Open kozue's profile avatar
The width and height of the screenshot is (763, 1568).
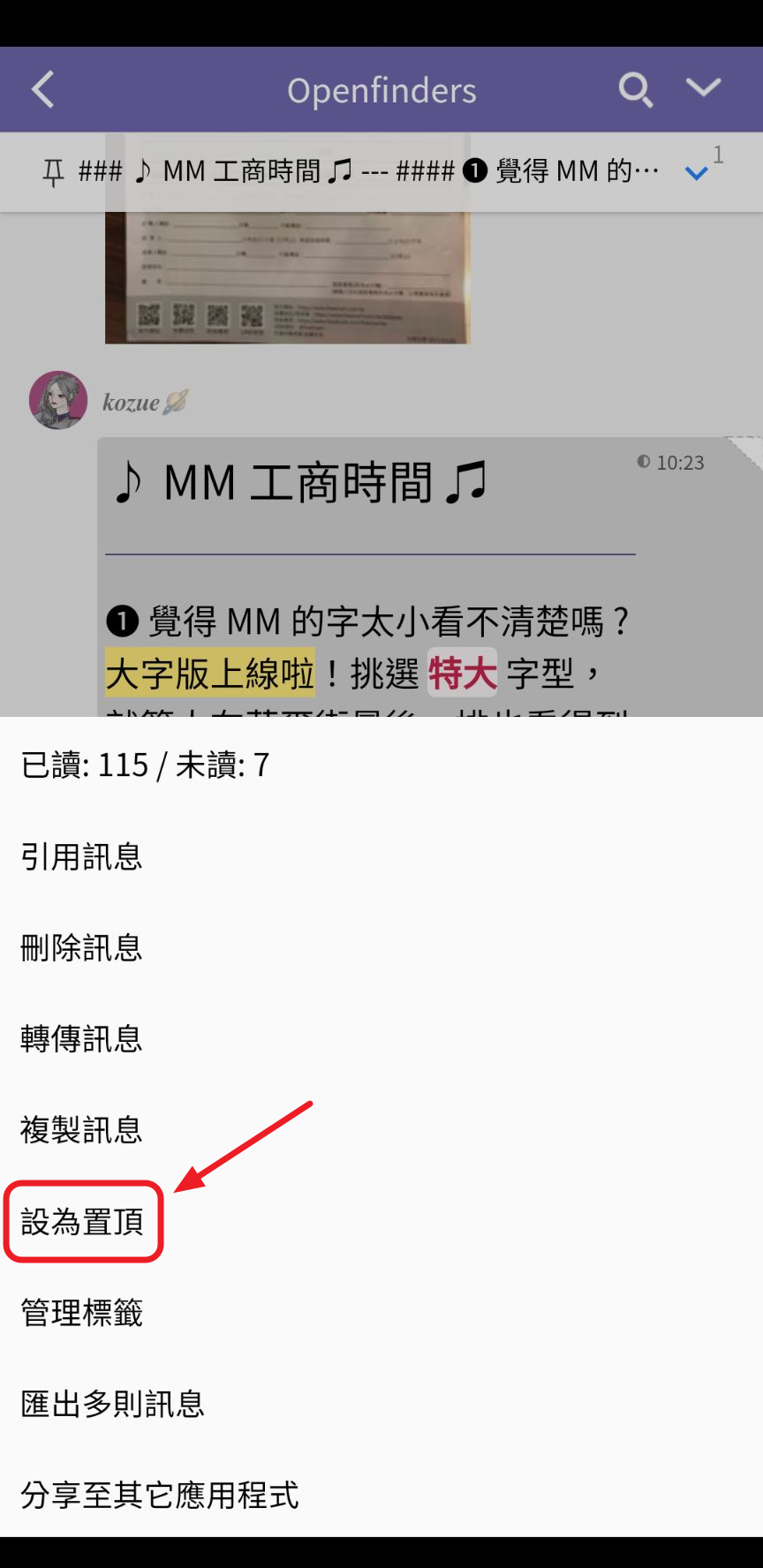58,399
